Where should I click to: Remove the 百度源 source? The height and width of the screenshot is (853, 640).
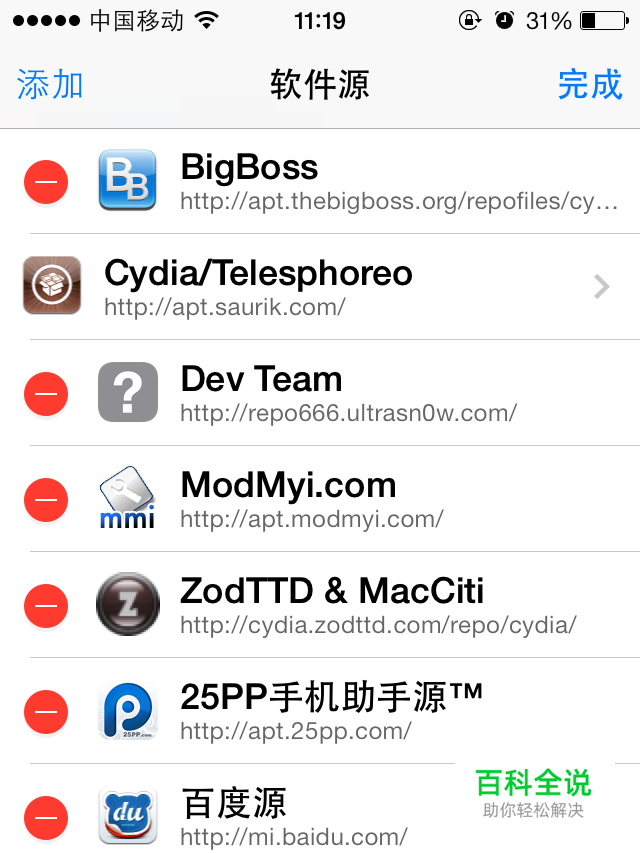46,817
